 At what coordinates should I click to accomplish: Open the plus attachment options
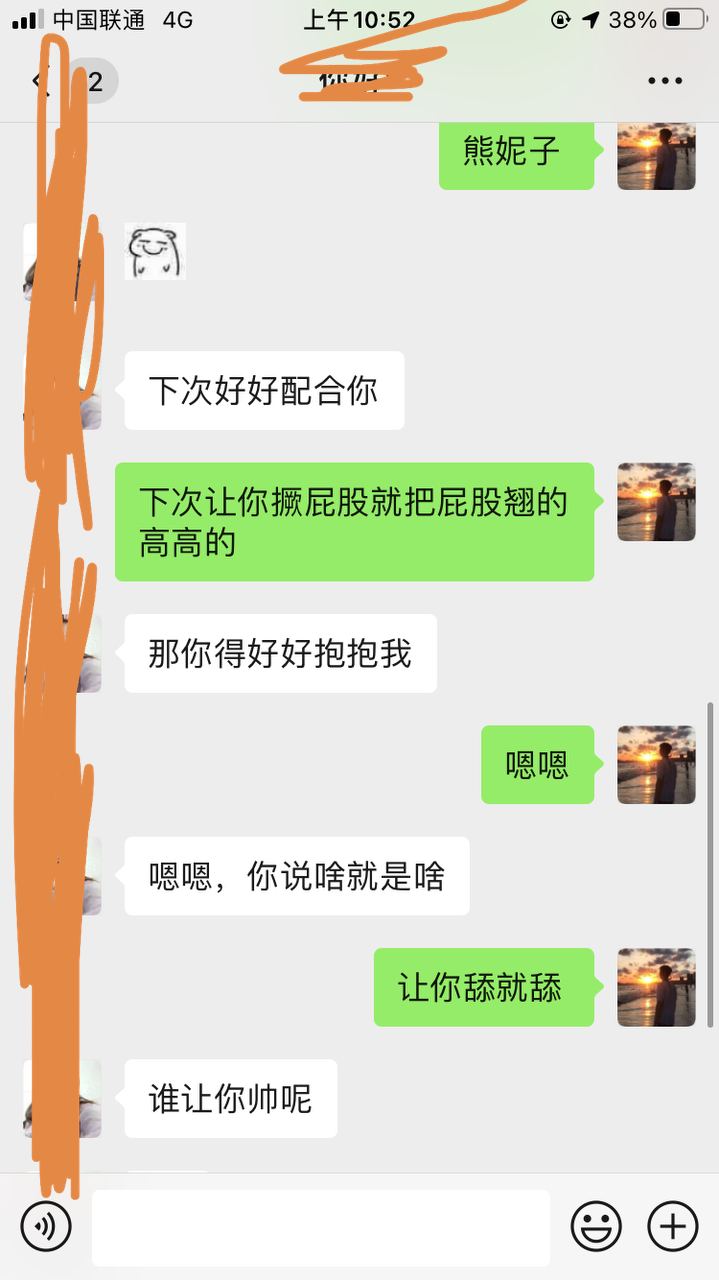[x=673, y=1226]
